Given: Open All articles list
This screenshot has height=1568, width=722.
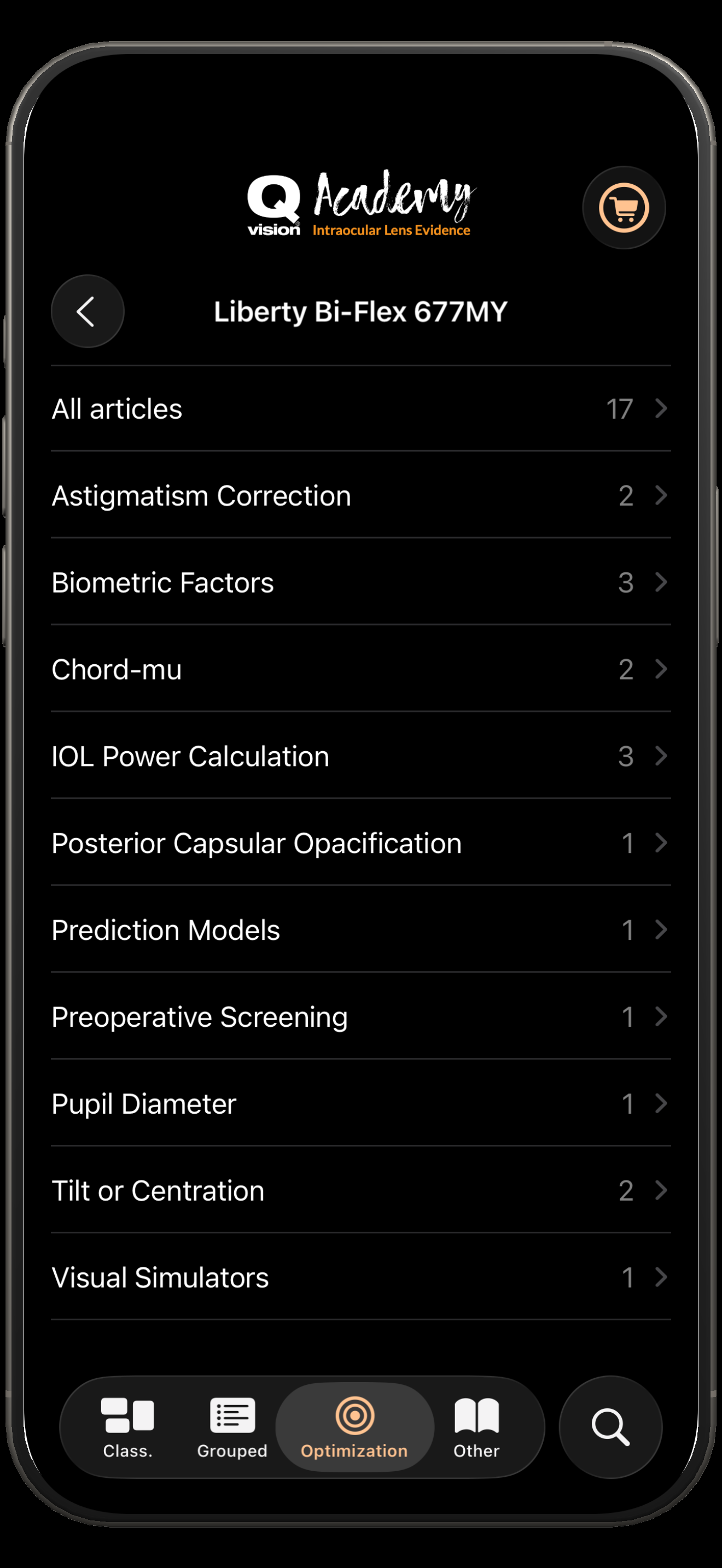Looking at the screenshot, I should (360, 408).
